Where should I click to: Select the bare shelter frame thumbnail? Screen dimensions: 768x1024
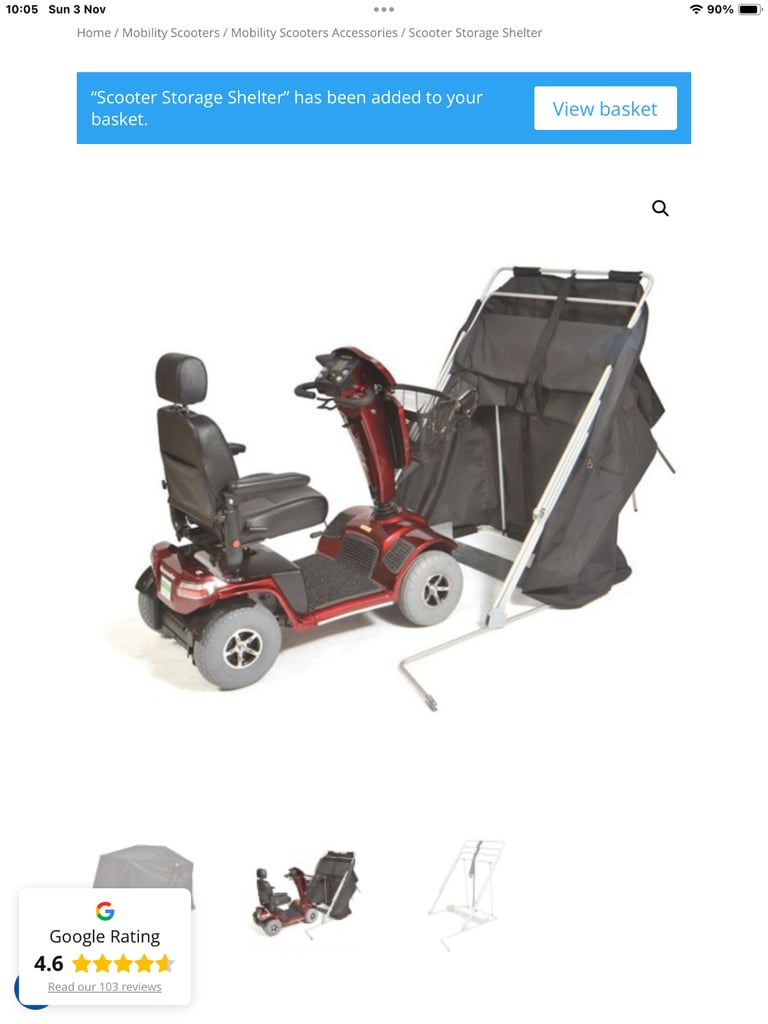pyautogui.click(x=465, y=892)
